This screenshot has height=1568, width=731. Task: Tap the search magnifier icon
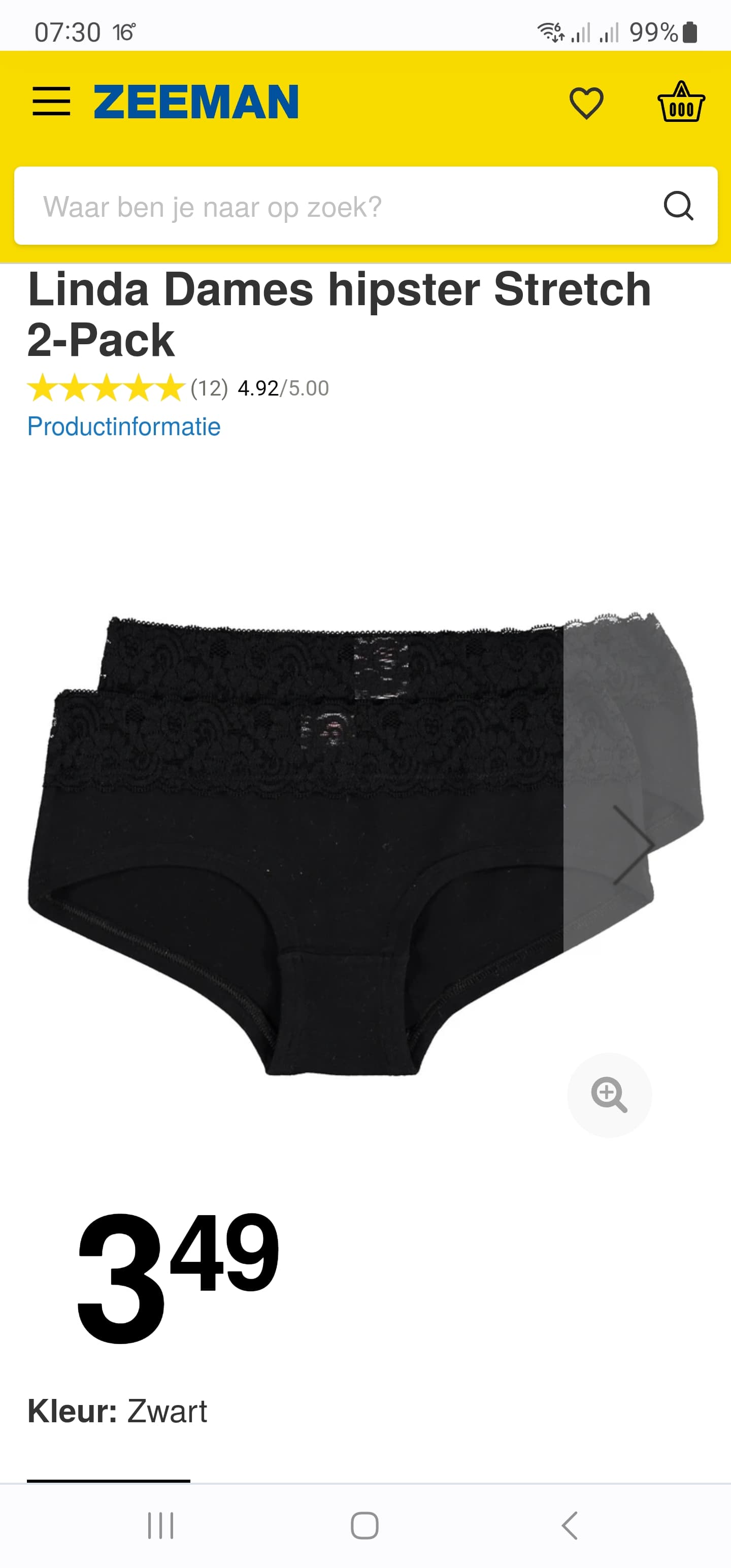point(678,206)
